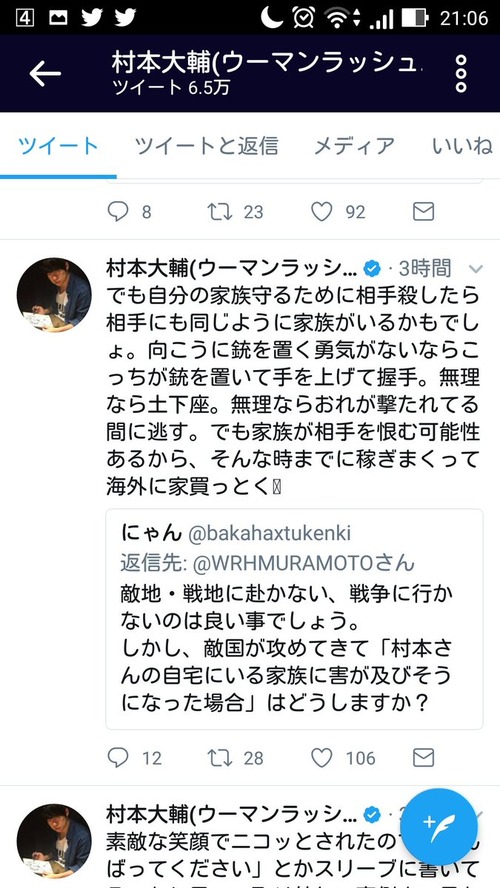Share via message the tweet with 92 likes
This screenshot has width=500, height=888.
pyautogui.click(x=423, y=212)
